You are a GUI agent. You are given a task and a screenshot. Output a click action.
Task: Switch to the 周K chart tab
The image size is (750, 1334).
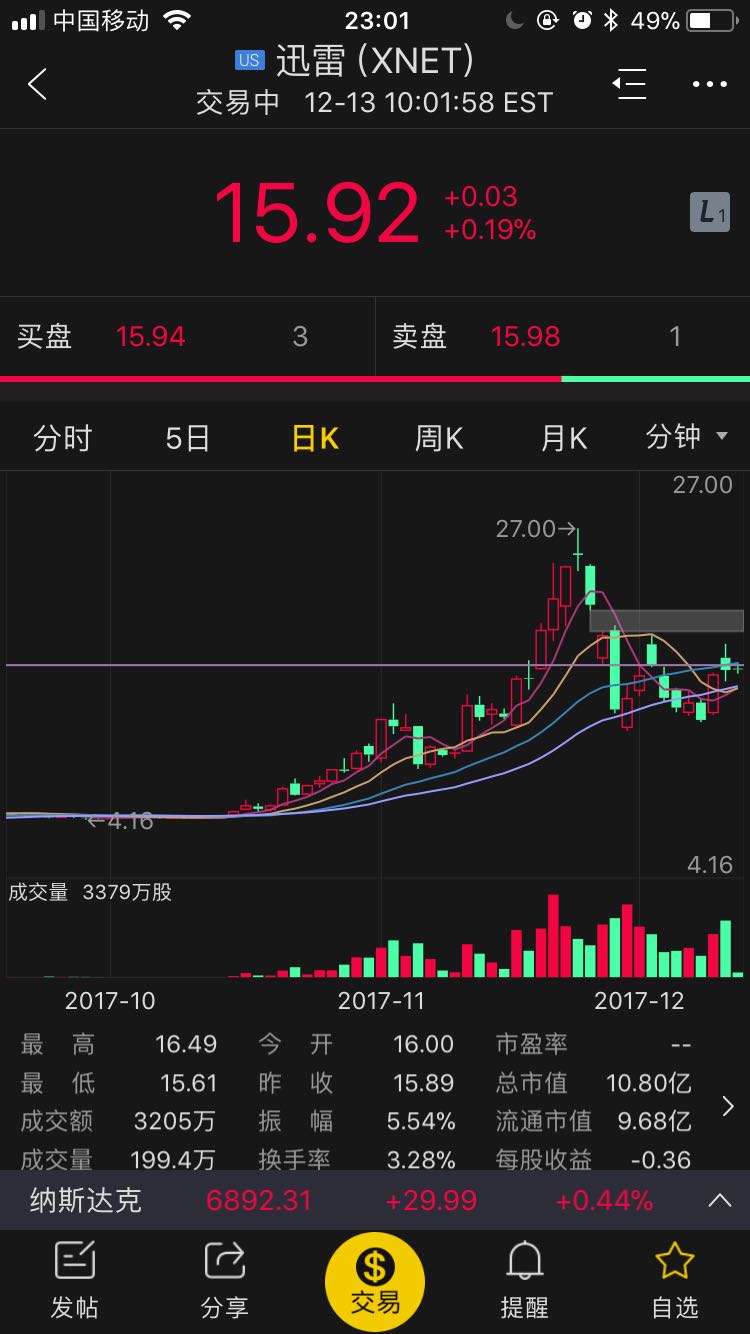tap(439, 438)
